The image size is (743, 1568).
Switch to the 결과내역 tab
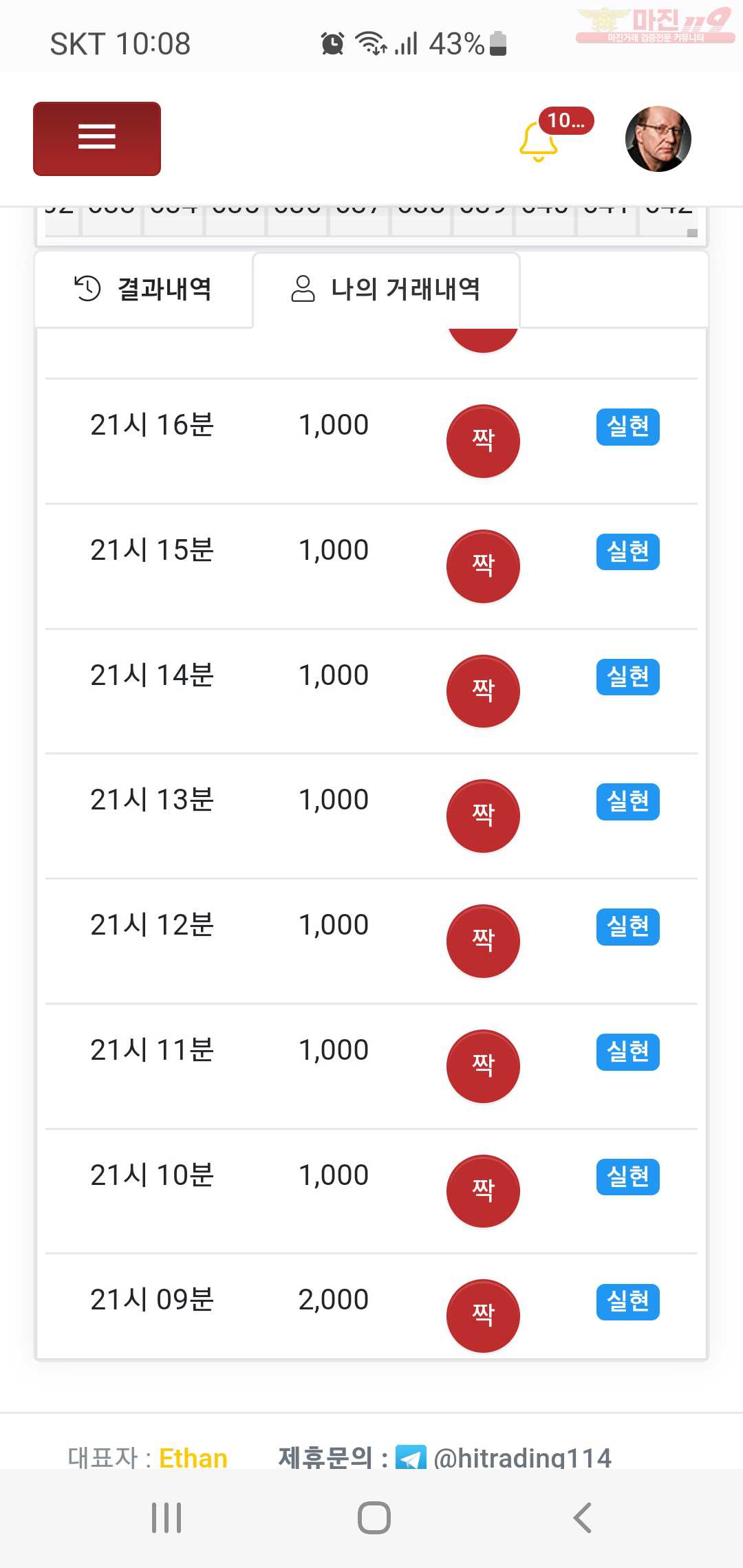[144, 290]
